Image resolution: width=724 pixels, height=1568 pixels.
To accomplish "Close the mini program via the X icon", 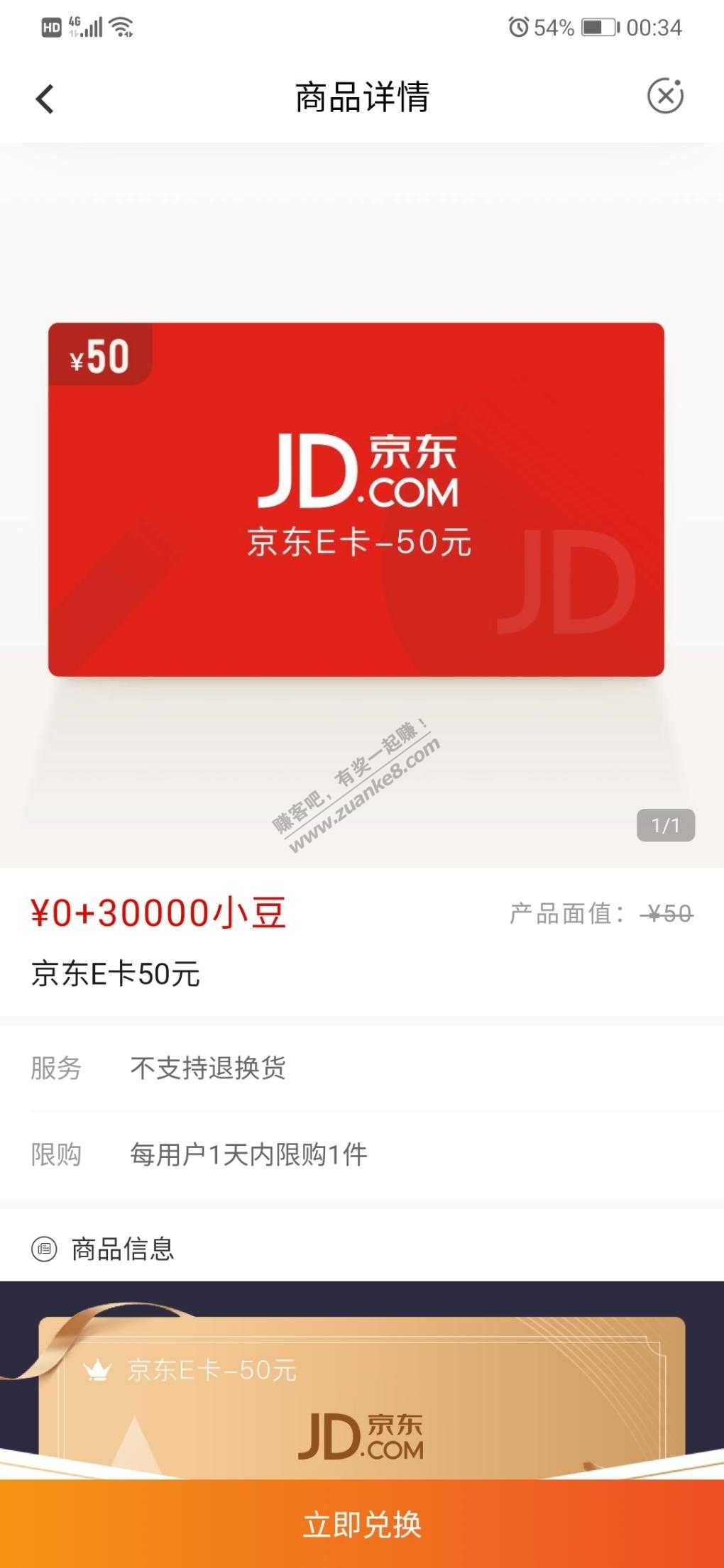I will click(x=665, y=96).
